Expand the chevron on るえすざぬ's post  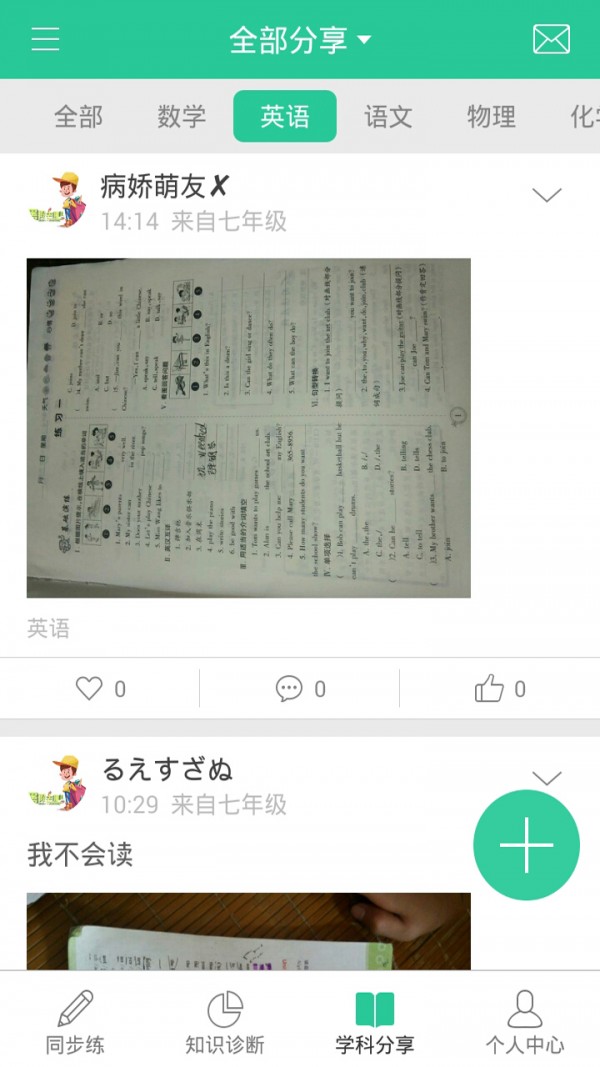tap(547, 777)
